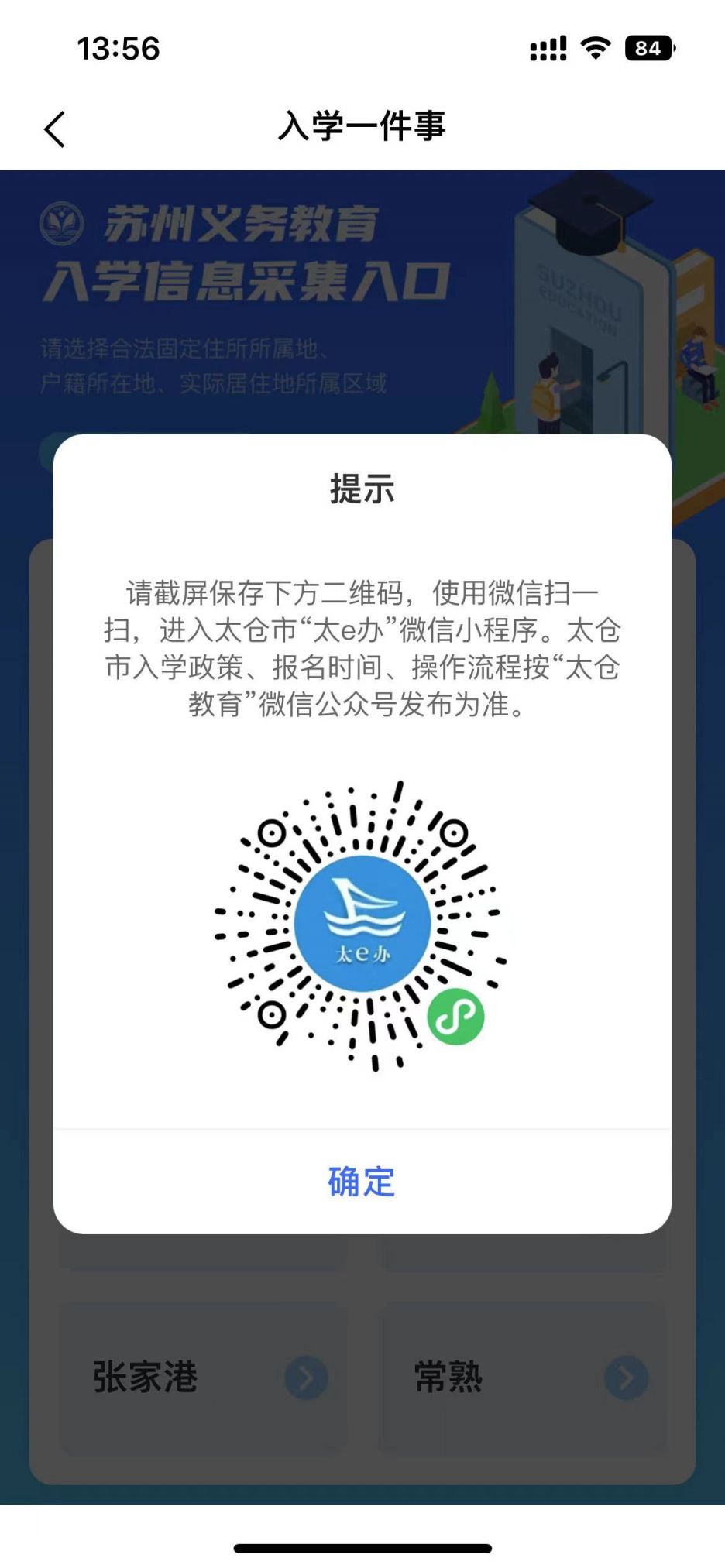Image resolution: width=725 pixels, height=1568 pixels.
Task: Confirm the dialog with 确定
Action: pos(362,1182)
